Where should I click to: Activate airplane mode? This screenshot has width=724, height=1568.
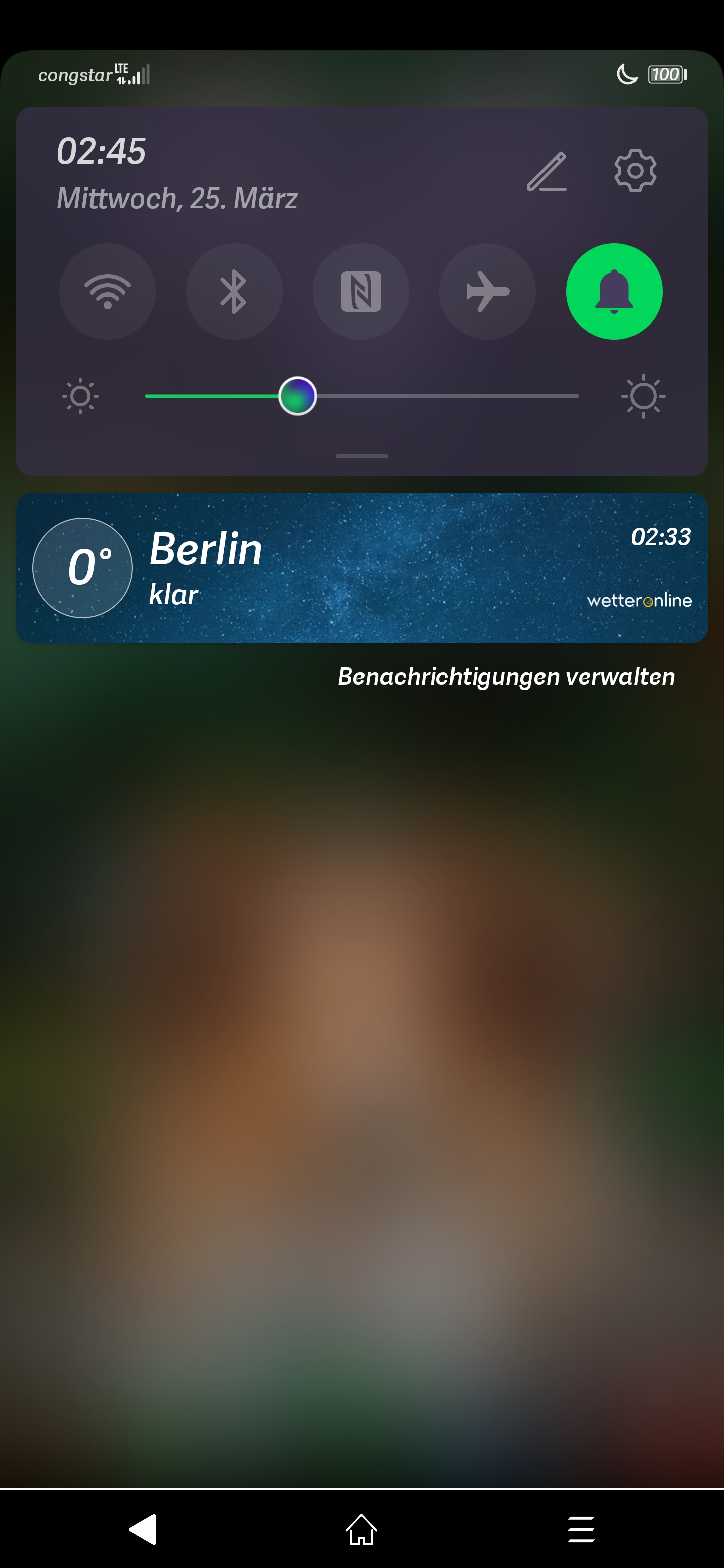487,291
